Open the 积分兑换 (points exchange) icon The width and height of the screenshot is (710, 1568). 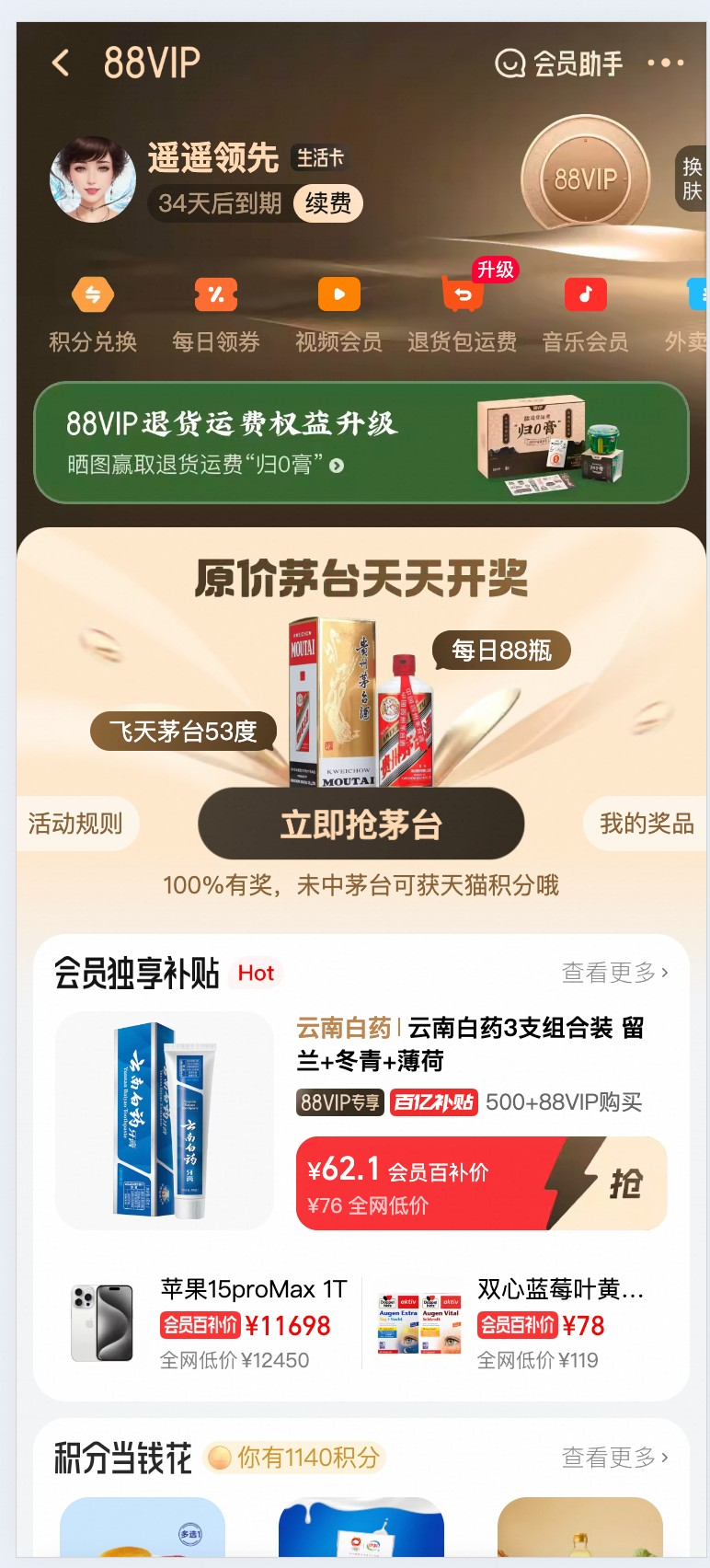click(91, 313)
